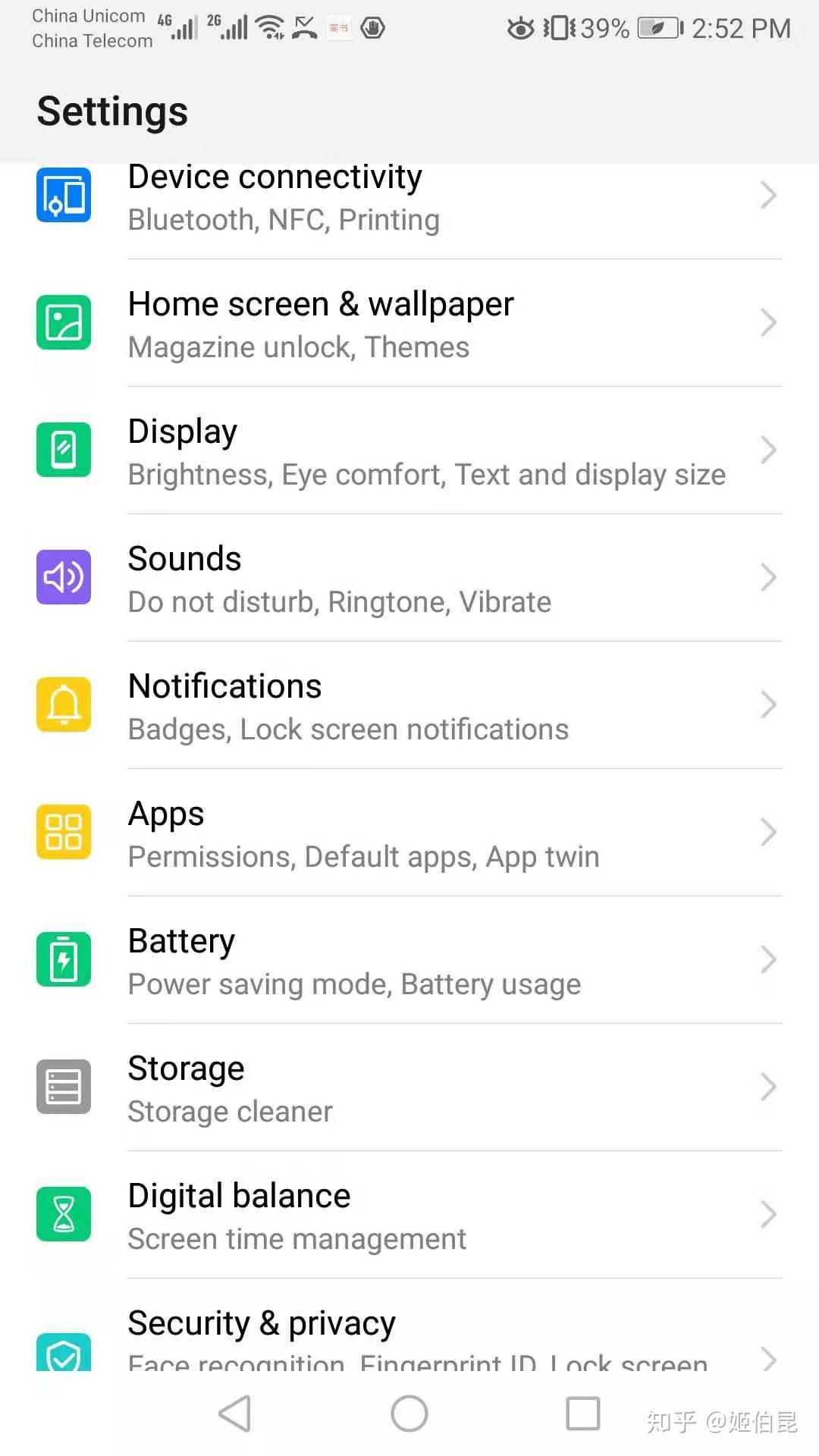Open Security & privacy settings
The height and width of the screenshot is (1456, 819).
coord(409,1325)
